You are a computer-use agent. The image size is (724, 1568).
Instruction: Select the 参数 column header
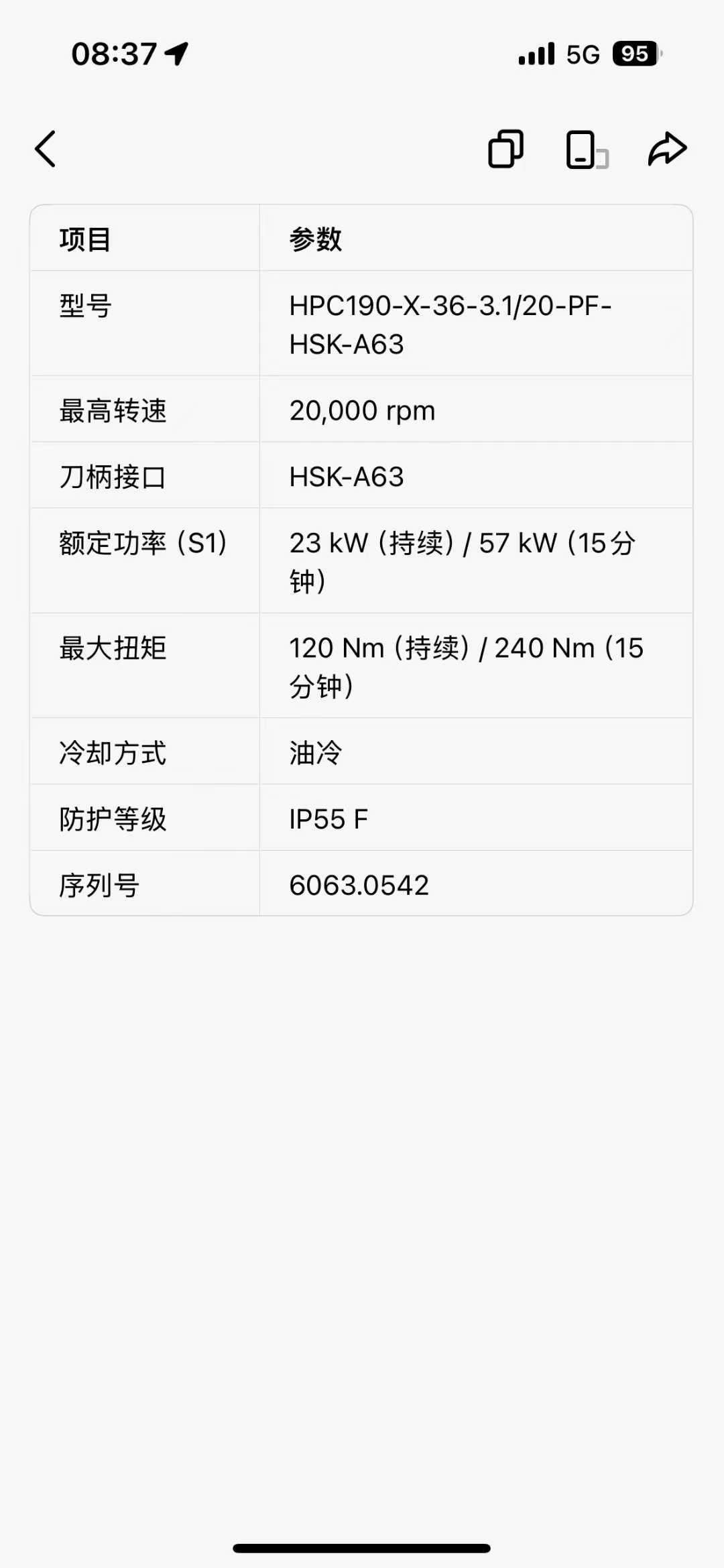pyautogui.click(x=315, y=239)
